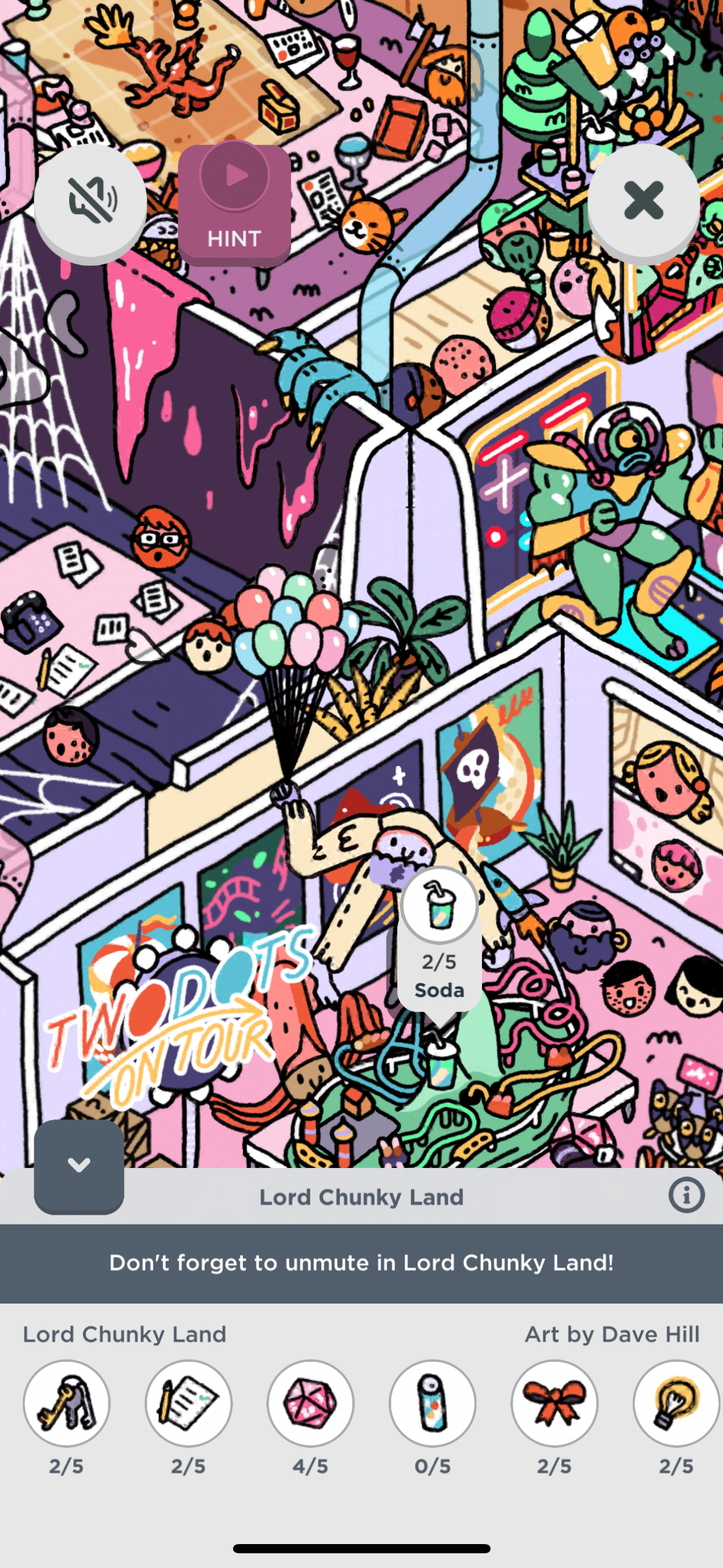Unmute the game sound
Screen dimensions: 723x1568
[x=90, y=200]
